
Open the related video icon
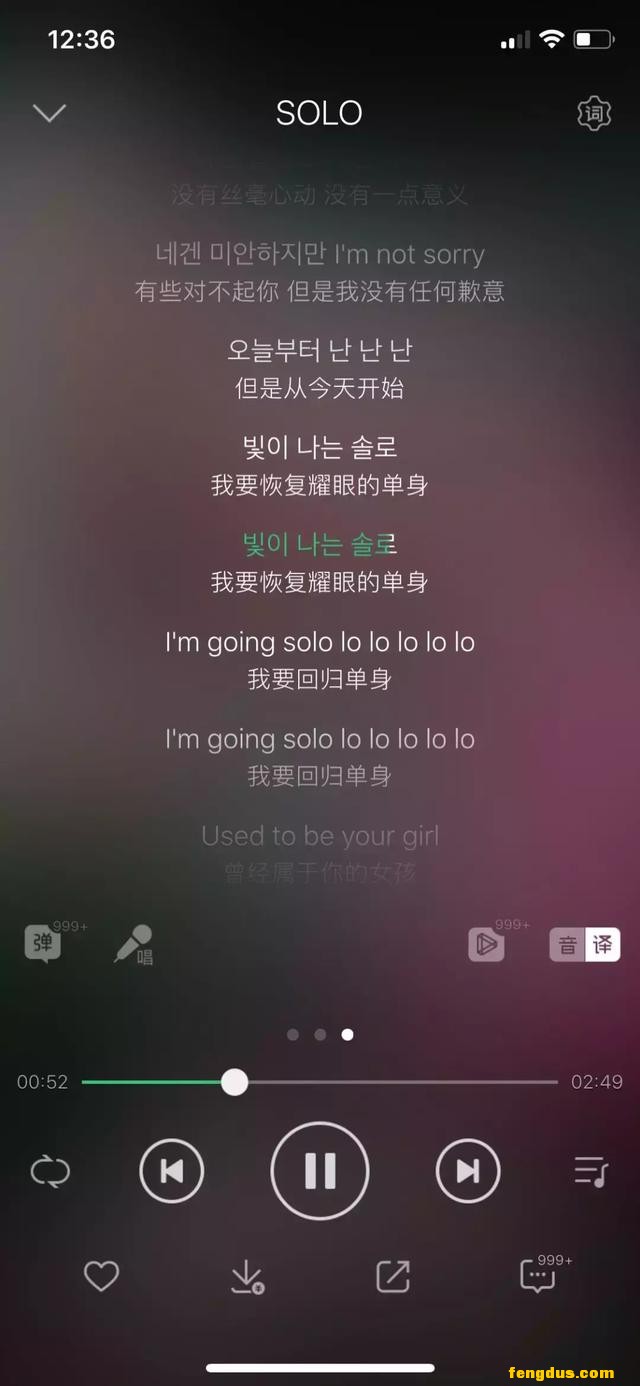[x=486, y=944]
